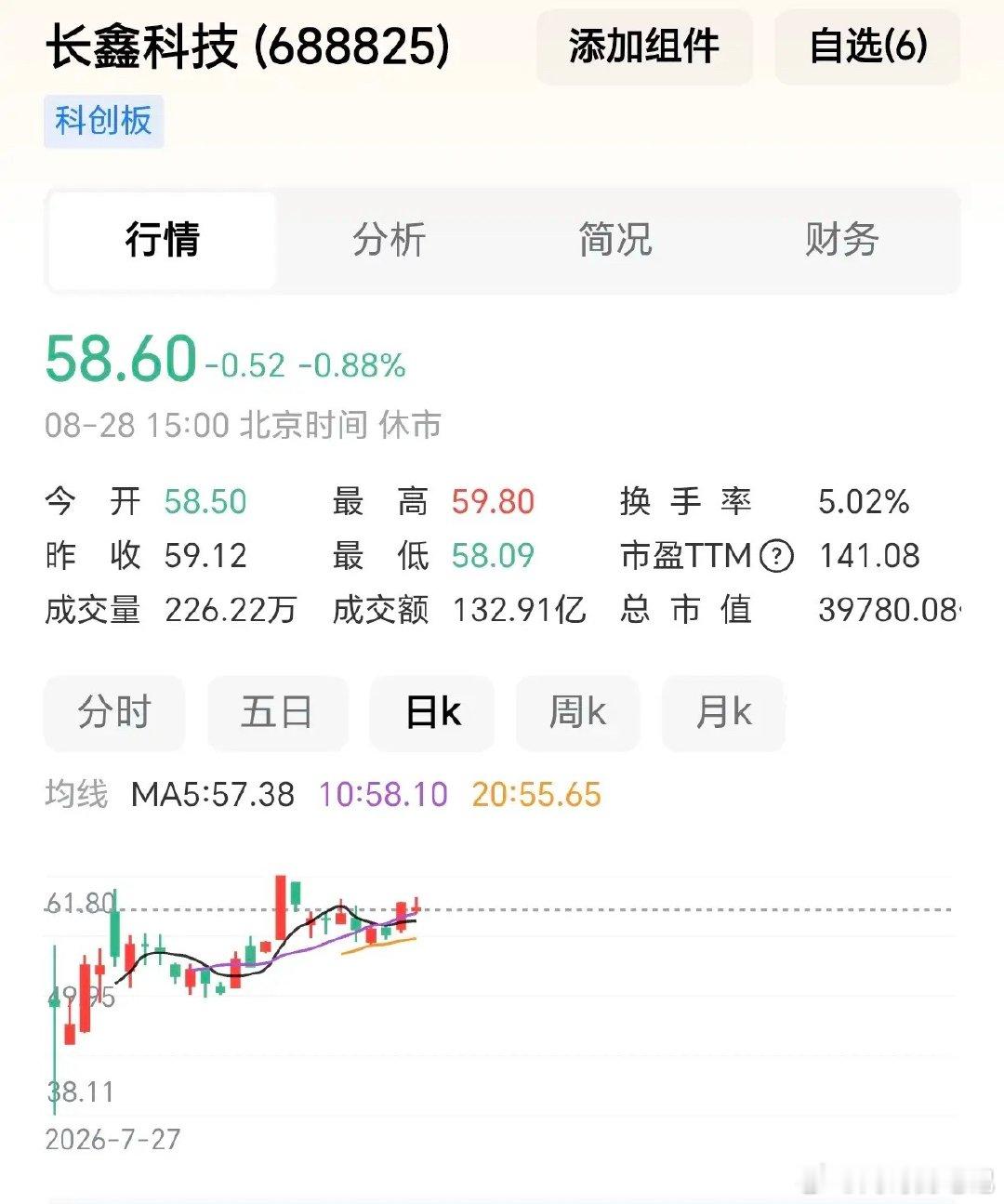The height and width of the screenshot is (1204, 1004).
Task: Open the 财务 tab
Action: click(x=842, y=240)
